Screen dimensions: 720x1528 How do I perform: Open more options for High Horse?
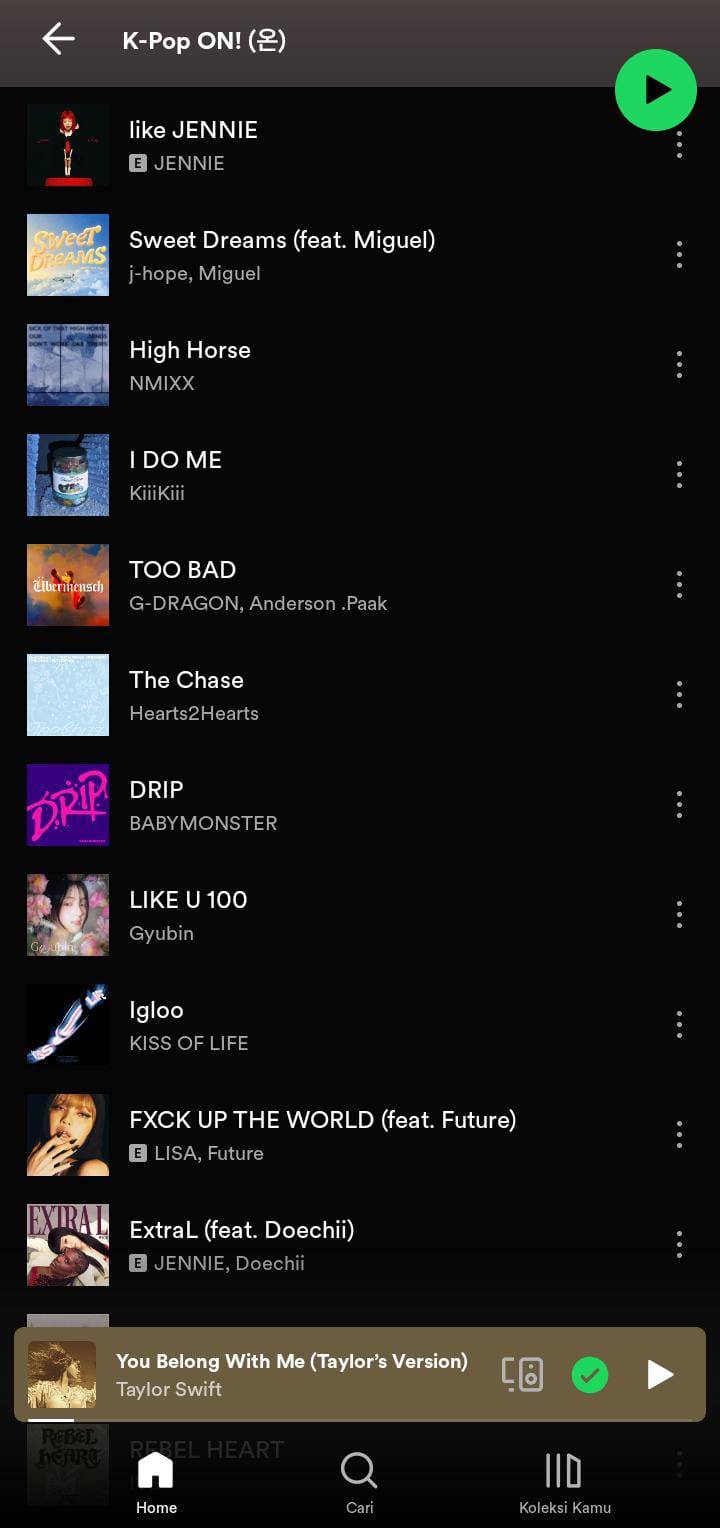tap(679, 365)
